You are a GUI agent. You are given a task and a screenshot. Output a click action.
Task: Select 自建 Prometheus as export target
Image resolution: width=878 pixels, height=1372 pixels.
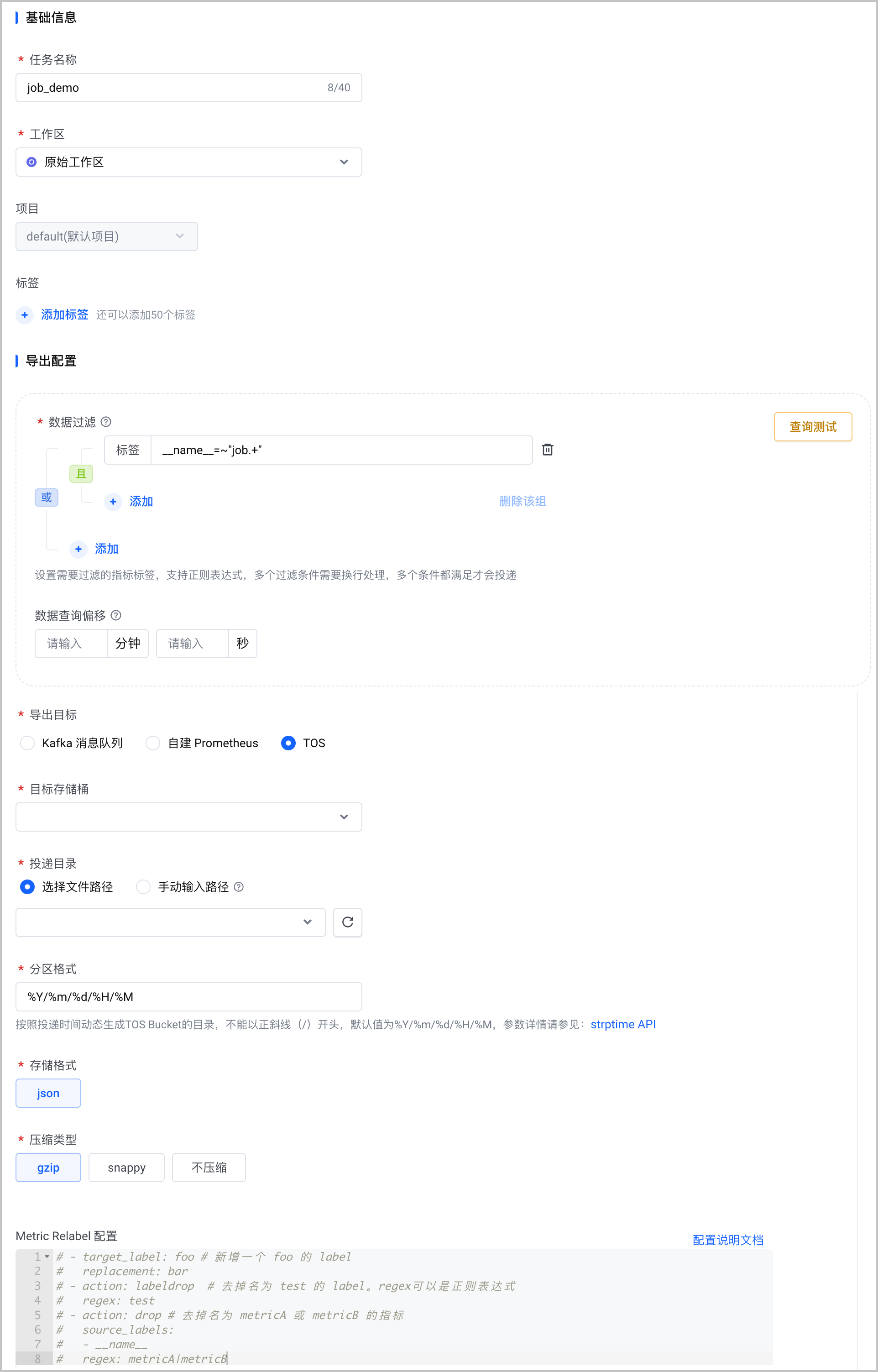click(153, 743)
